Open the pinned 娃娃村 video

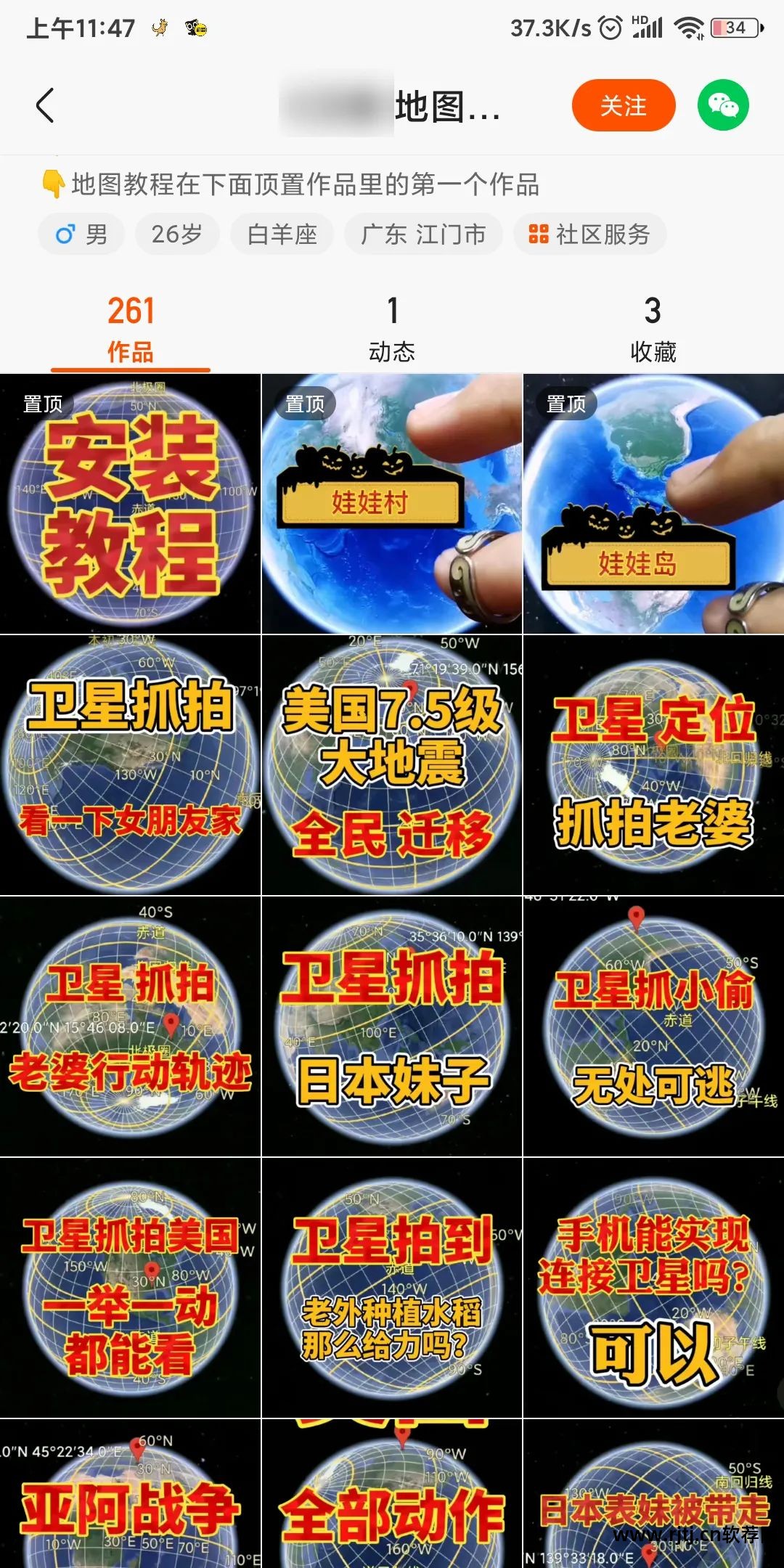pos(392,504)
